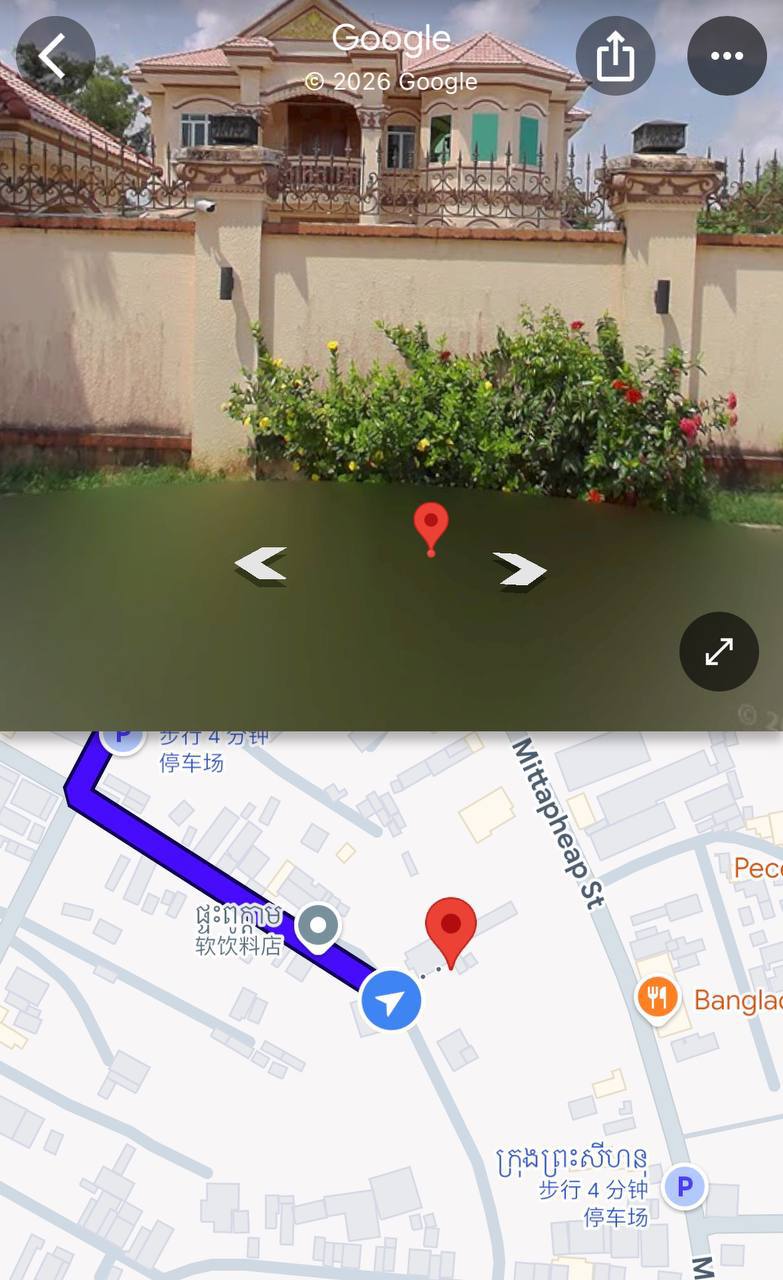Go back from Street View
Viewport: 783px width, 1280px height.
point(55,56)
